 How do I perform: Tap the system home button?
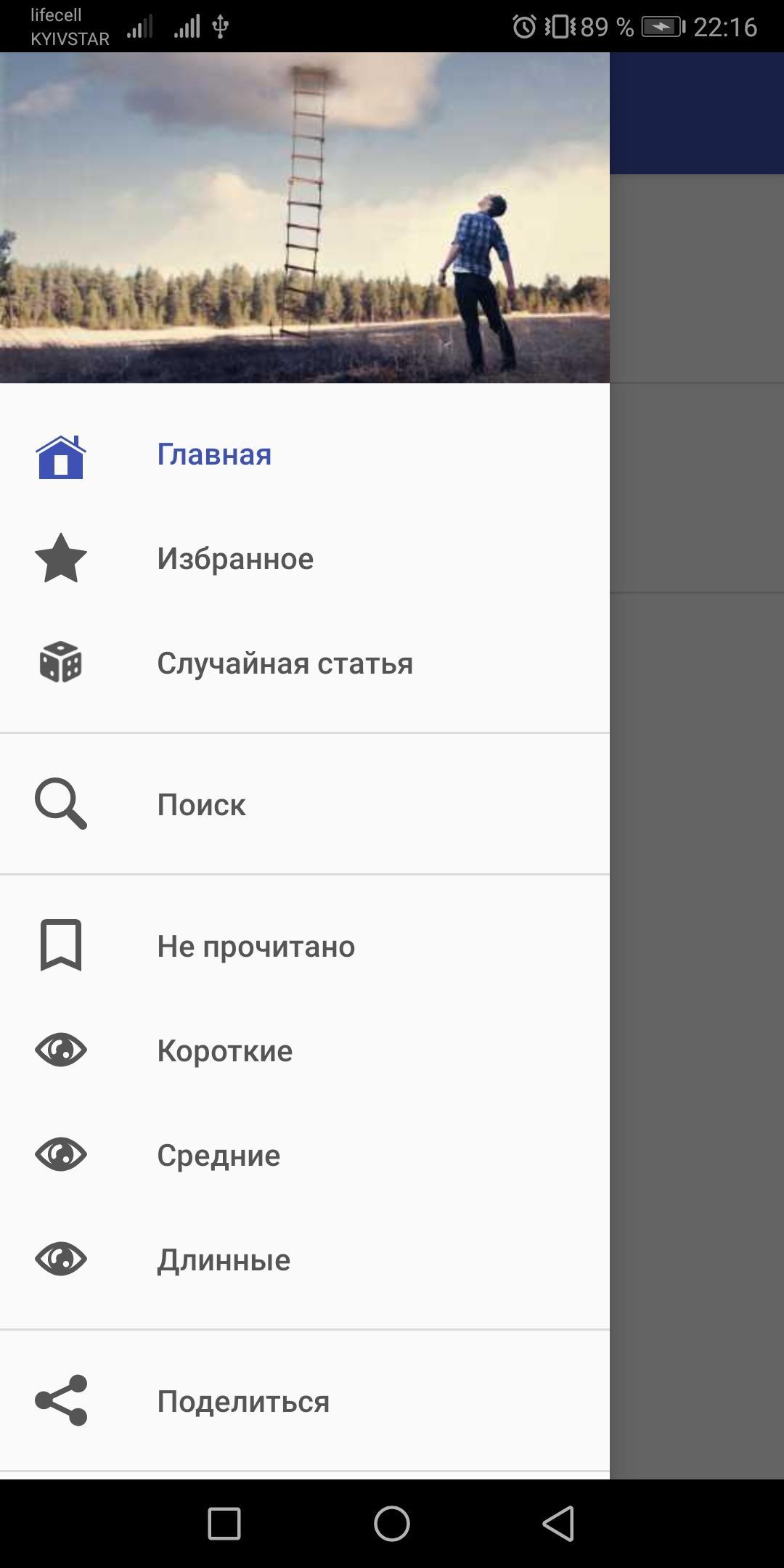tap(392, 1523)
